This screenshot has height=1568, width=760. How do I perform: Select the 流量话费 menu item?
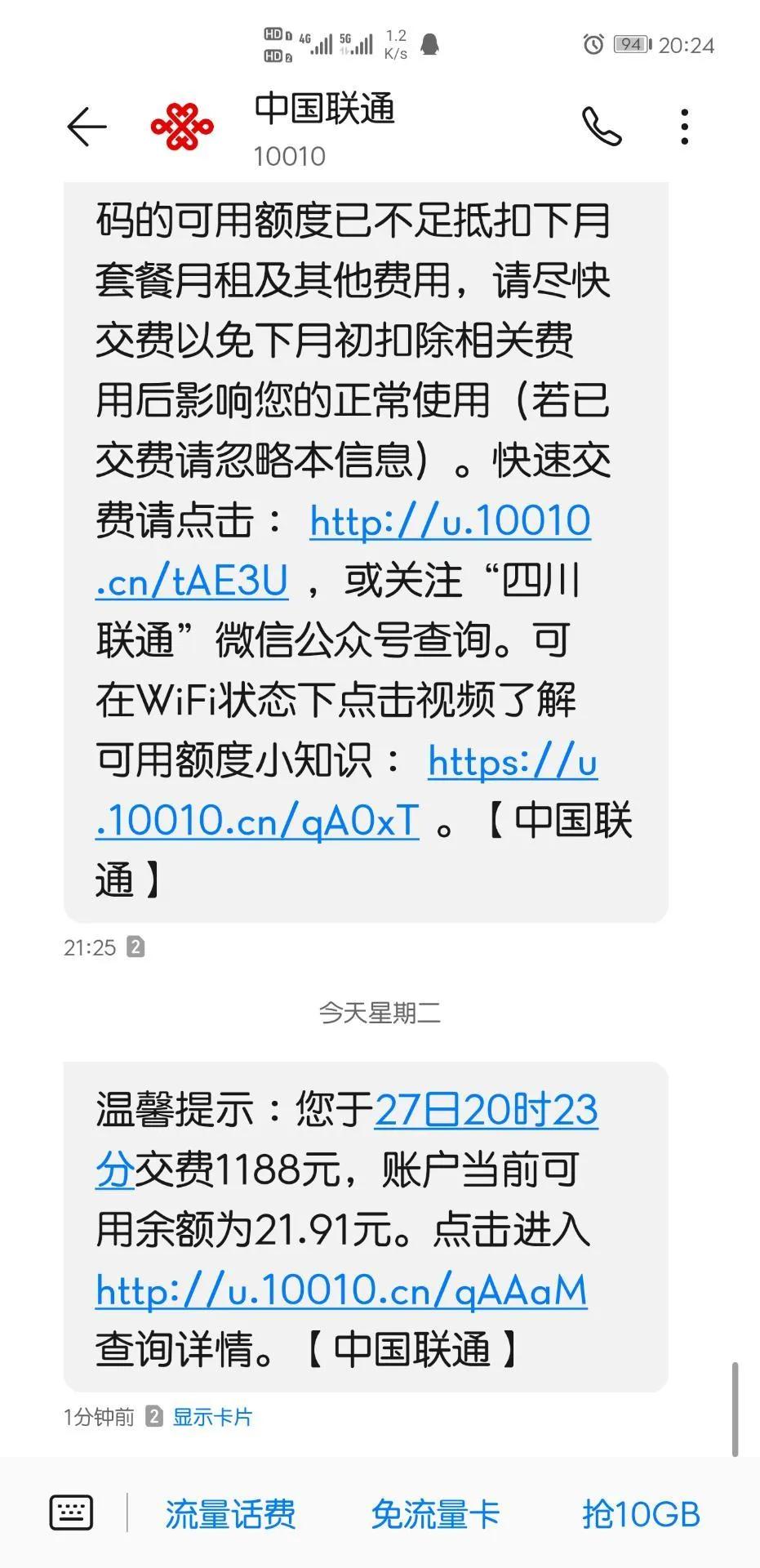(231, 1512)
